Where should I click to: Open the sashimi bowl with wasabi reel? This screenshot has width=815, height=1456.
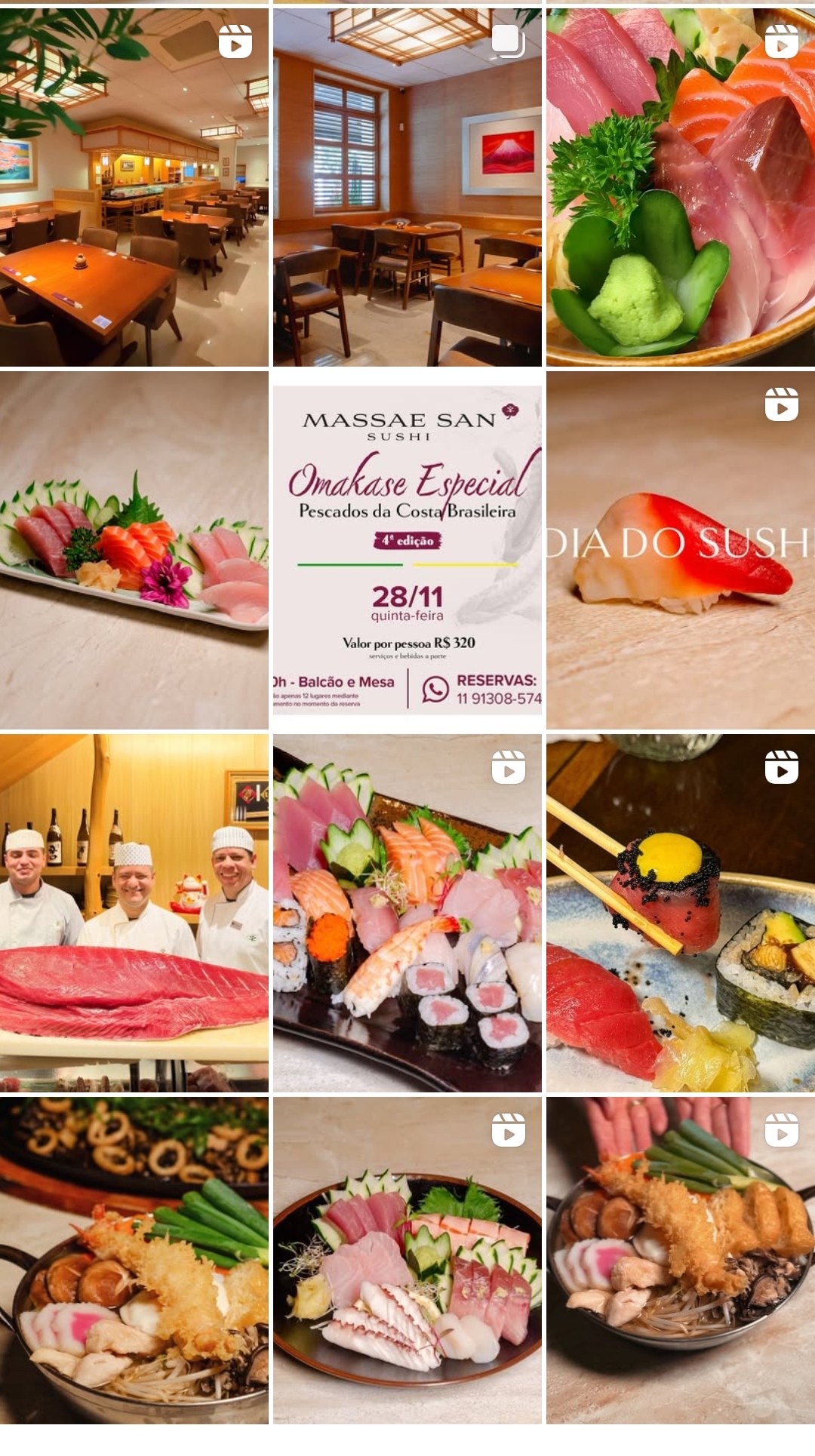[x=681, y=187]
